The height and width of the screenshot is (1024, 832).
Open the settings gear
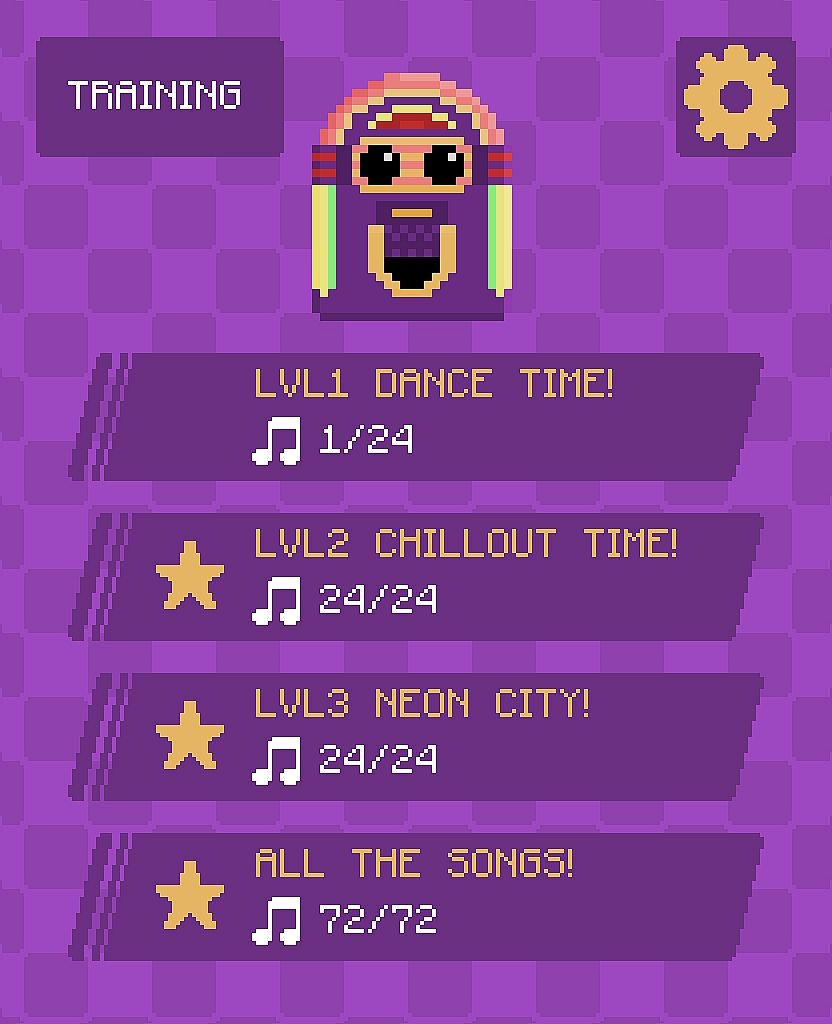coord(735,97)
